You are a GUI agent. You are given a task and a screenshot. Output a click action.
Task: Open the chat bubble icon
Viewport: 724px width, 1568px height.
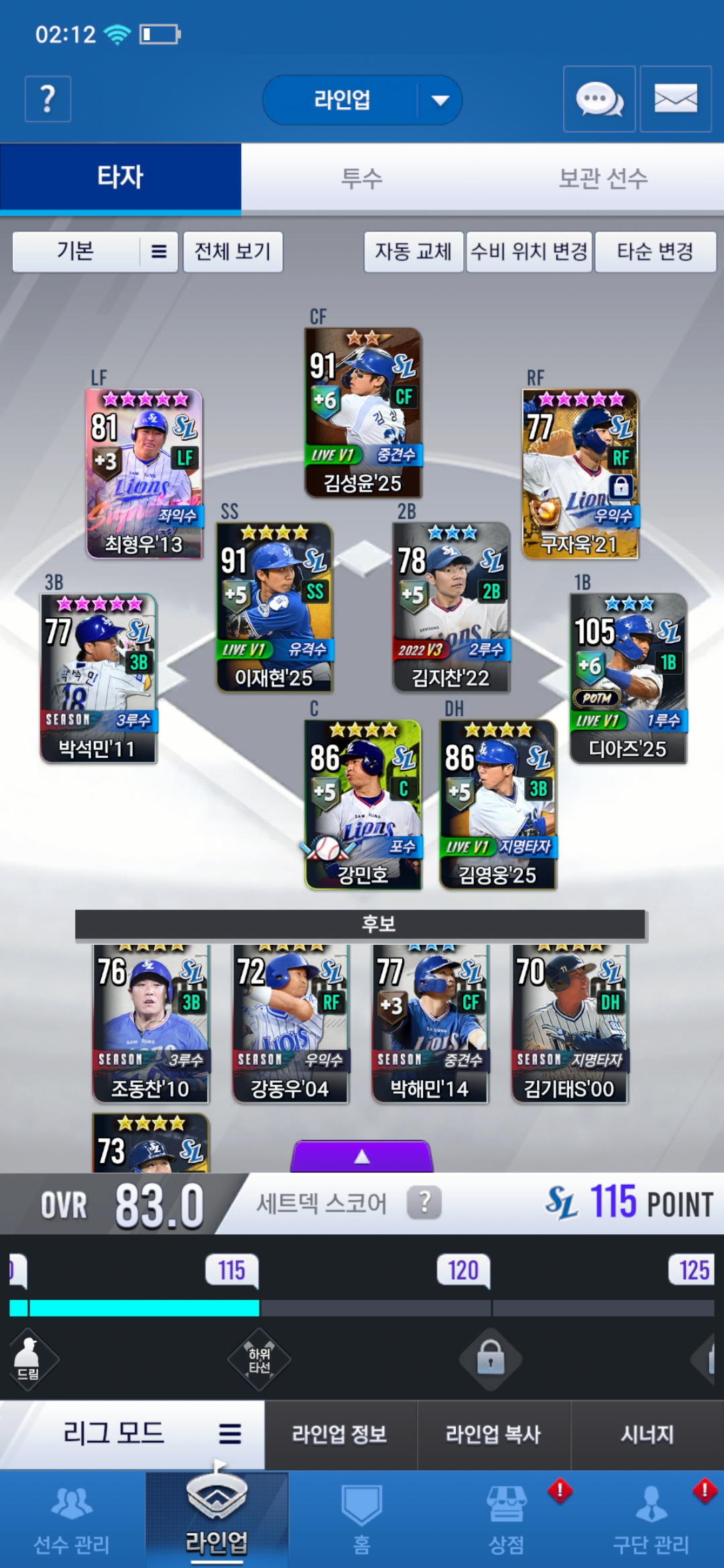click(599, 99)
